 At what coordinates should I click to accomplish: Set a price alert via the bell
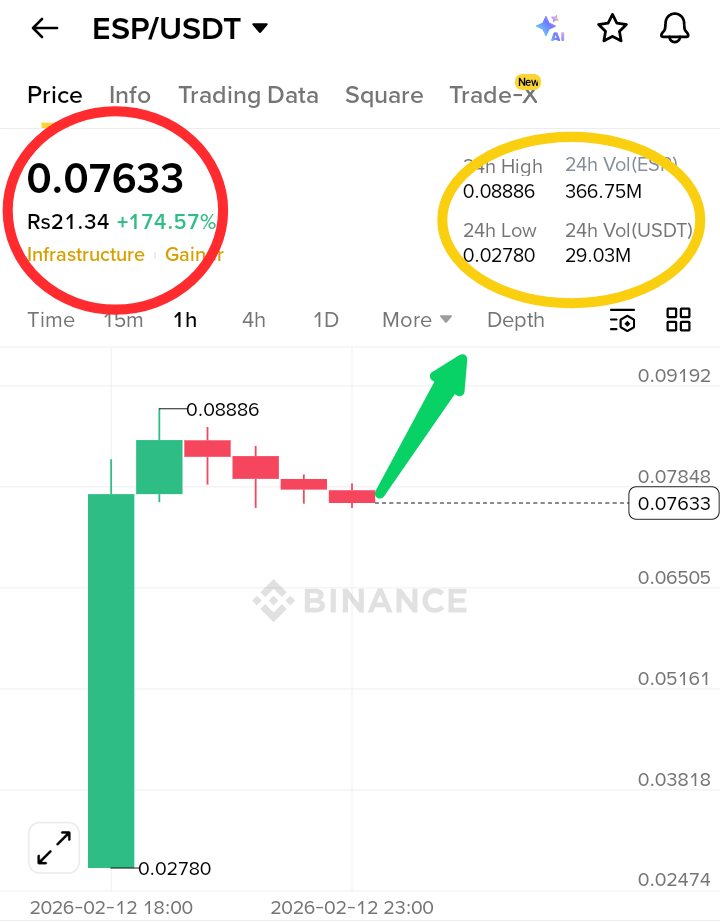coord(675,29)
